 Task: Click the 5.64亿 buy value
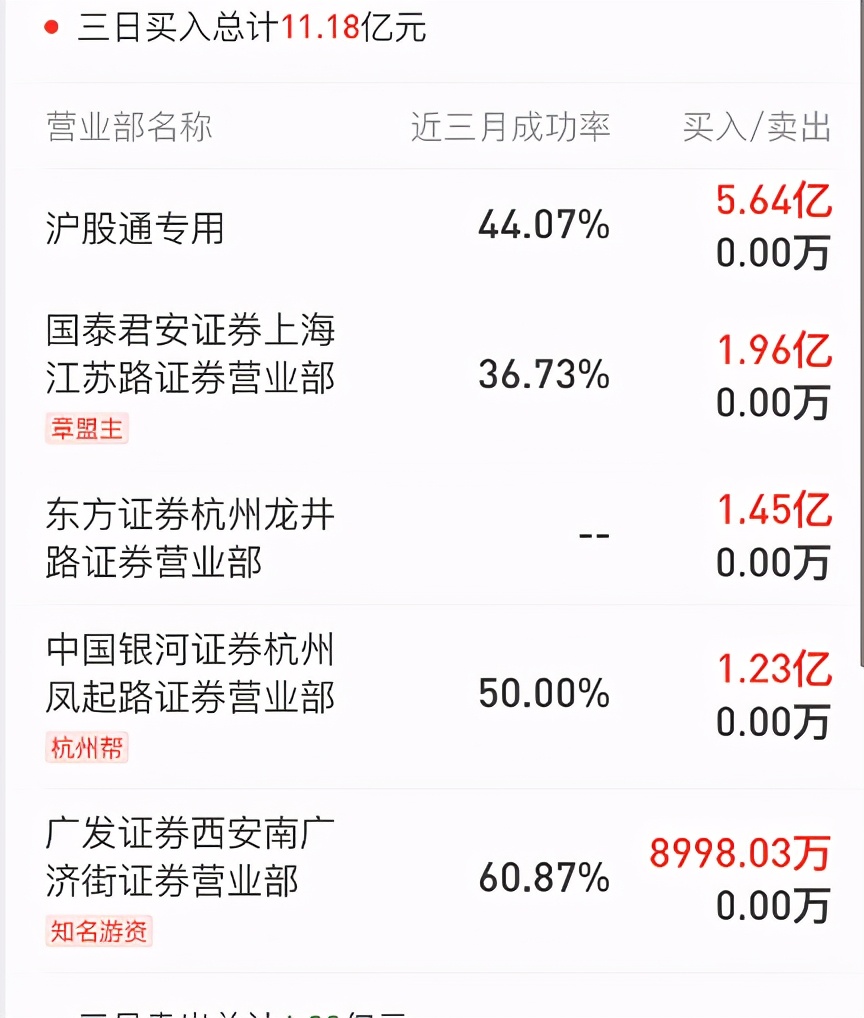(x=773, y=204)
